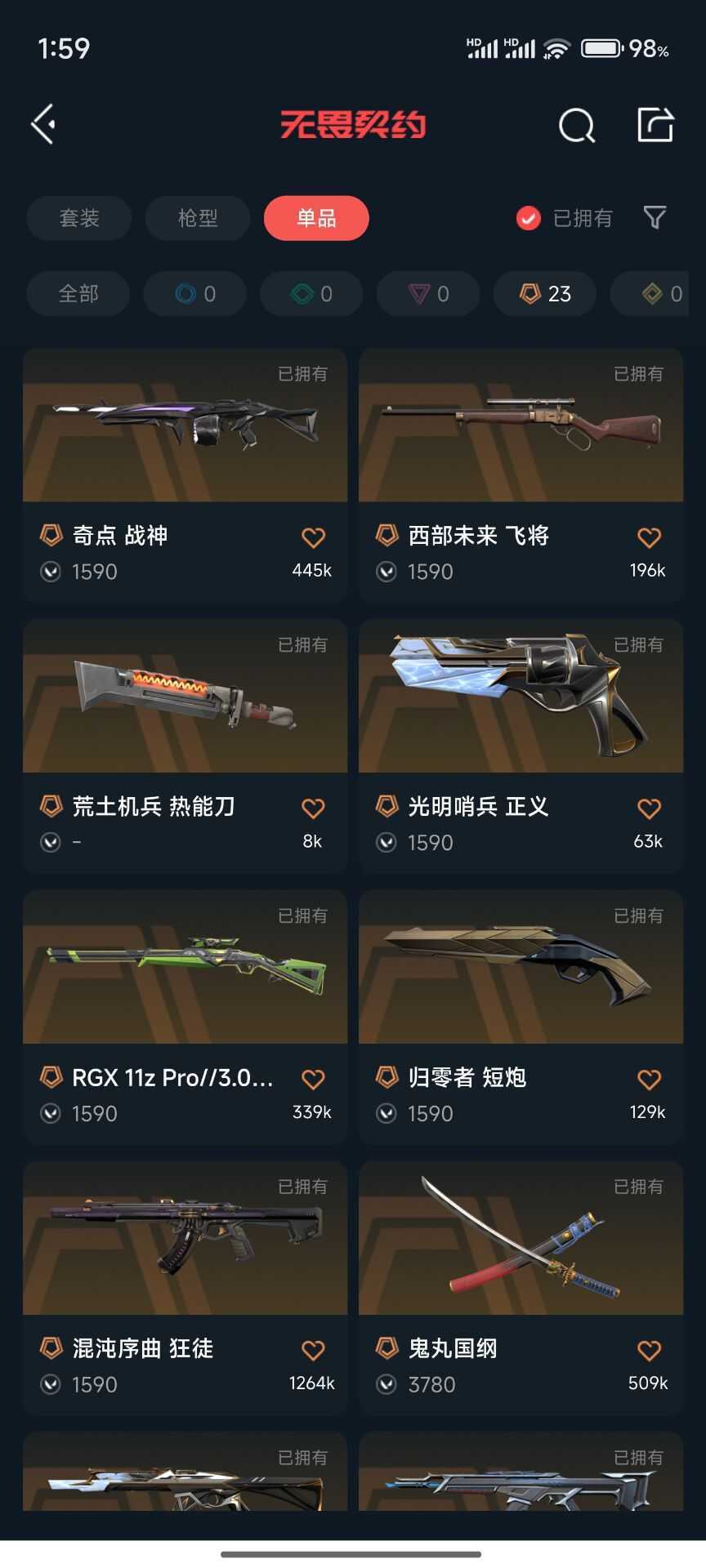Uncheck the 已拥有 checkbox

point(529,218)
